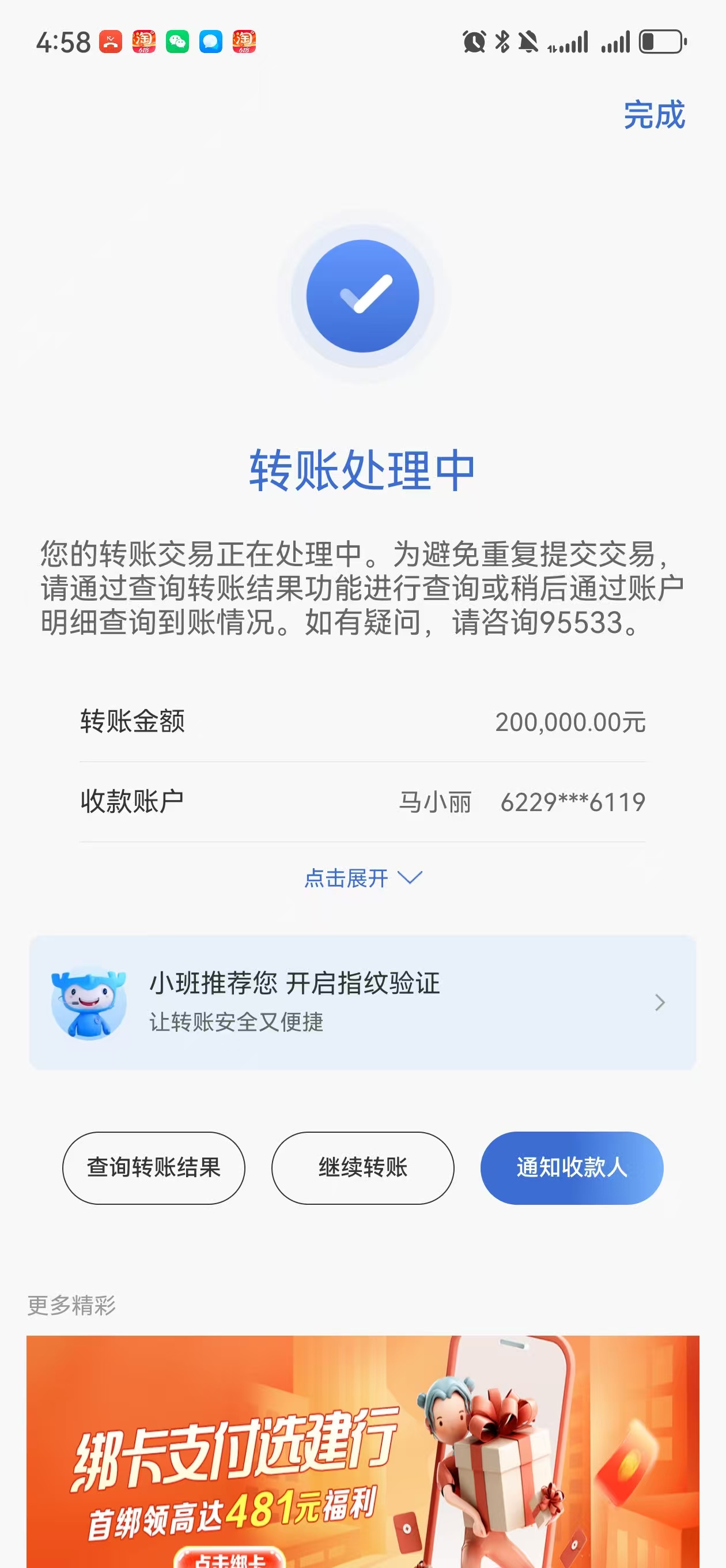Notify the payee with 通知收款人
726x1568 pixels.
572,1167
